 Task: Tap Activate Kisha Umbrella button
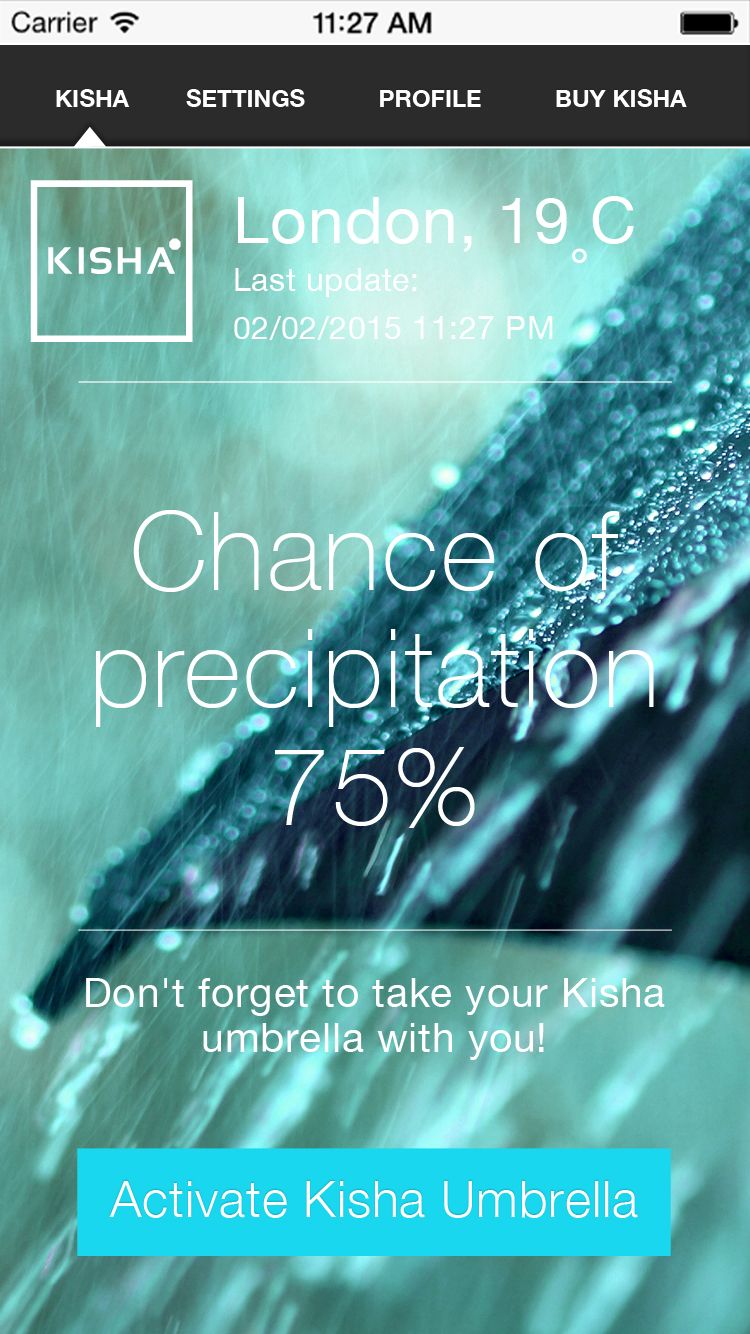[374, 1202]
